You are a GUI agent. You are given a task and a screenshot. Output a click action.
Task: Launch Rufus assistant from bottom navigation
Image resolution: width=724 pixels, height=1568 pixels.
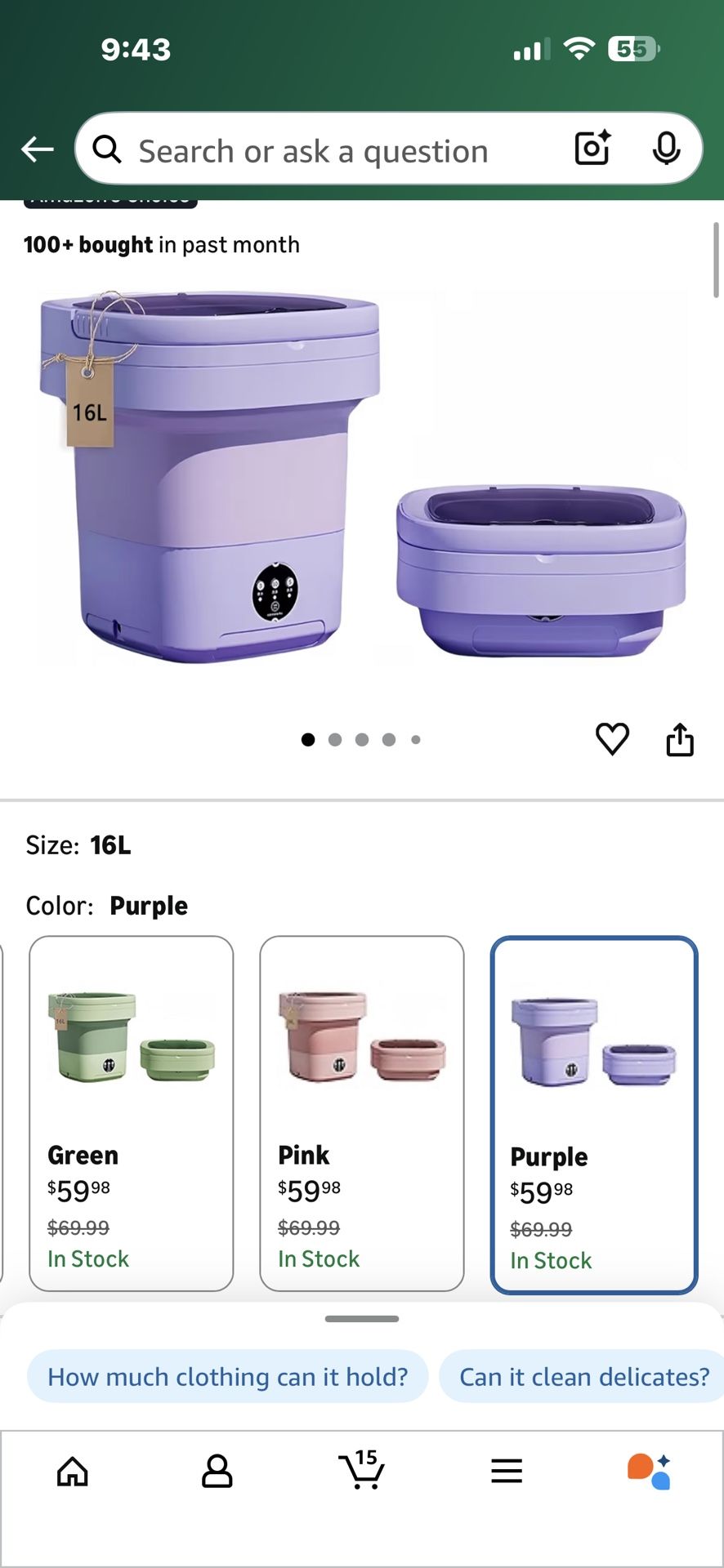tap(650, 1470)
